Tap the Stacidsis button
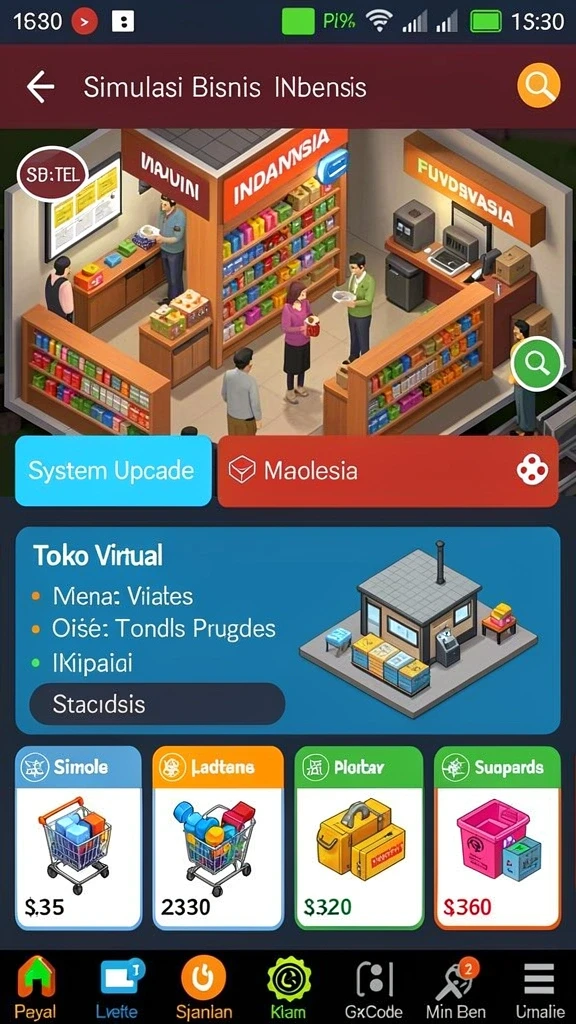The height and width of the screenshot is (1024, 576). click(157, 704)
